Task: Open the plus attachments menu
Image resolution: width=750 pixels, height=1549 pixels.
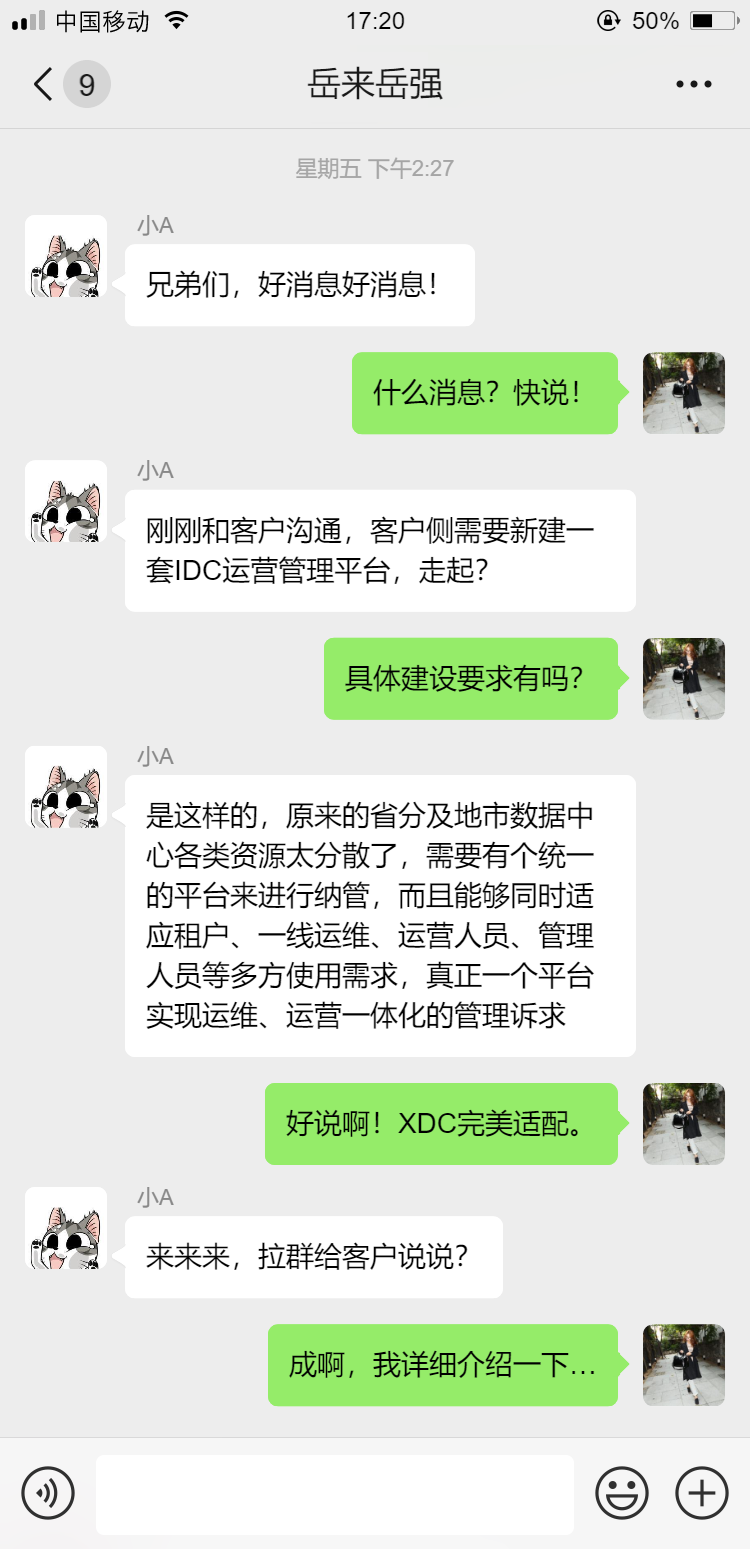Action: pyautogui.click(x=702, y=1494)
